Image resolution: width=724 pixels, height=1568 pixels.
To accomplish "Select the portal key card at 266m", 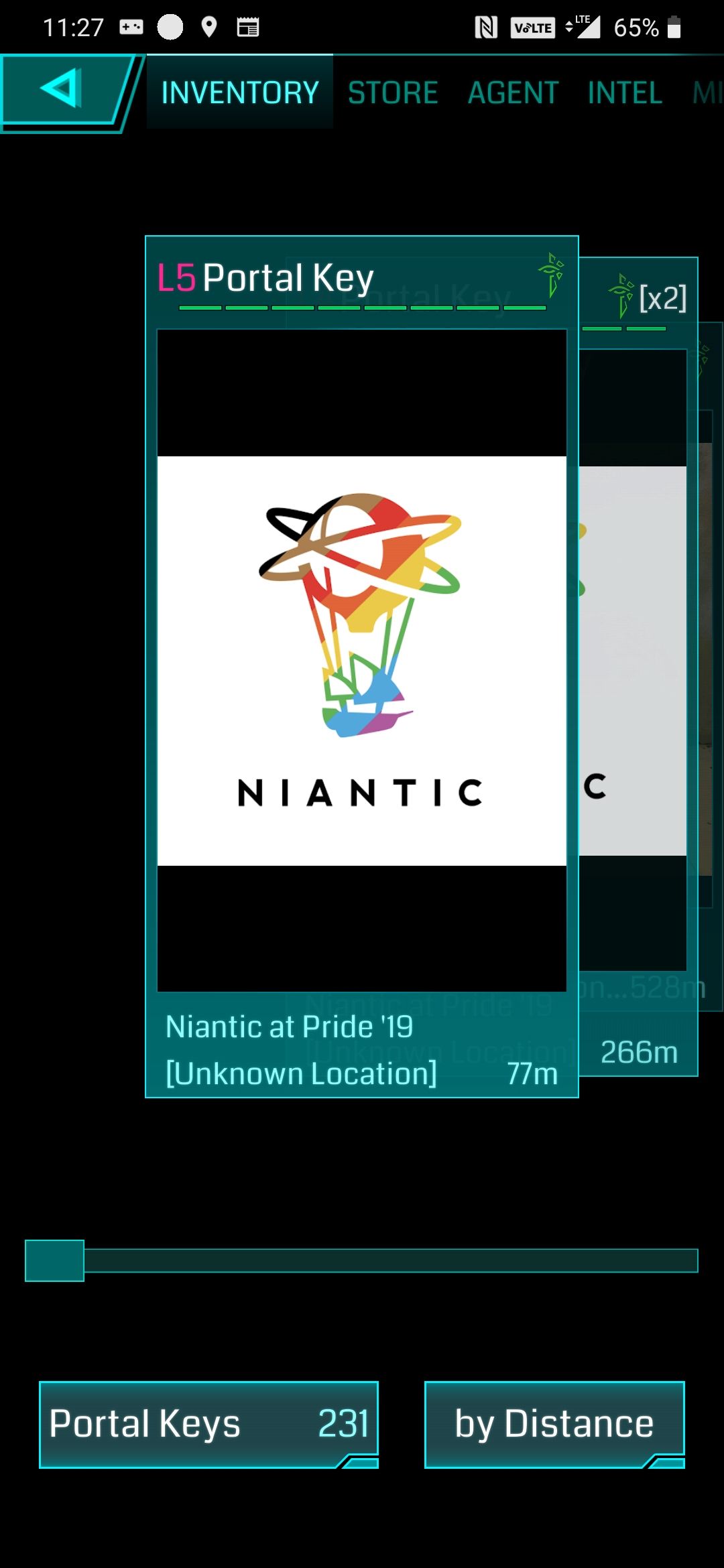I will click(x=638, y=670).
